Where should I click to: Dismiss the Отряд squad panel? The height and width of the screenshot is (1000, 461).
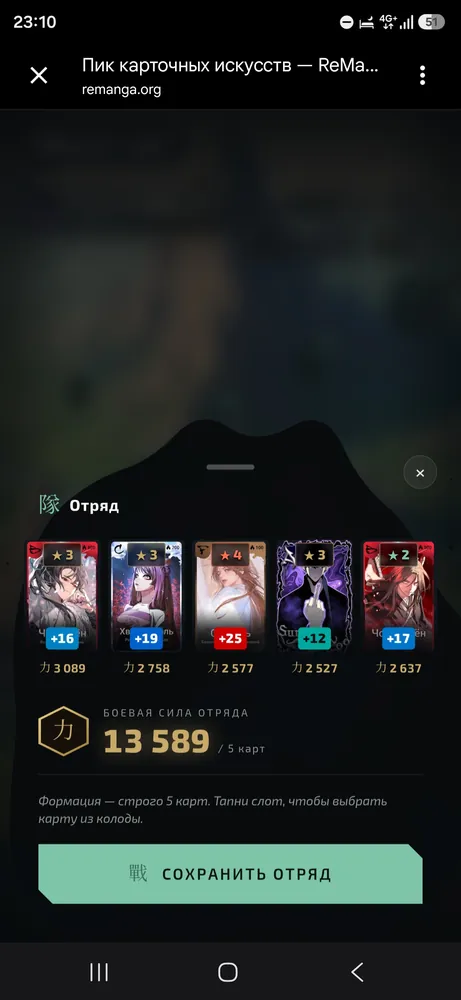[420, 473]
